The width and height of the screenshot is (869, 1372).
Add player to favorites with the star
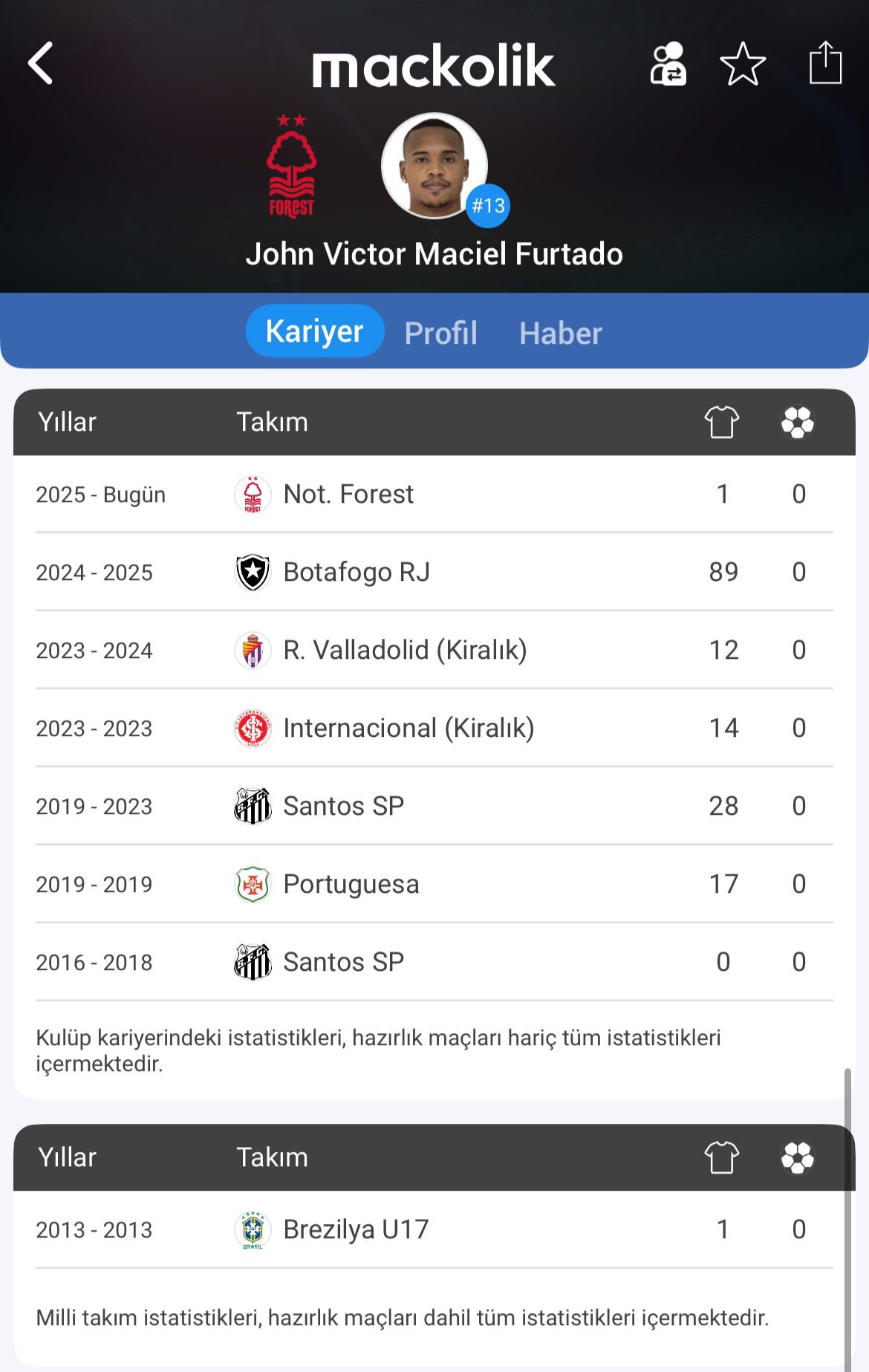(743, 65)
